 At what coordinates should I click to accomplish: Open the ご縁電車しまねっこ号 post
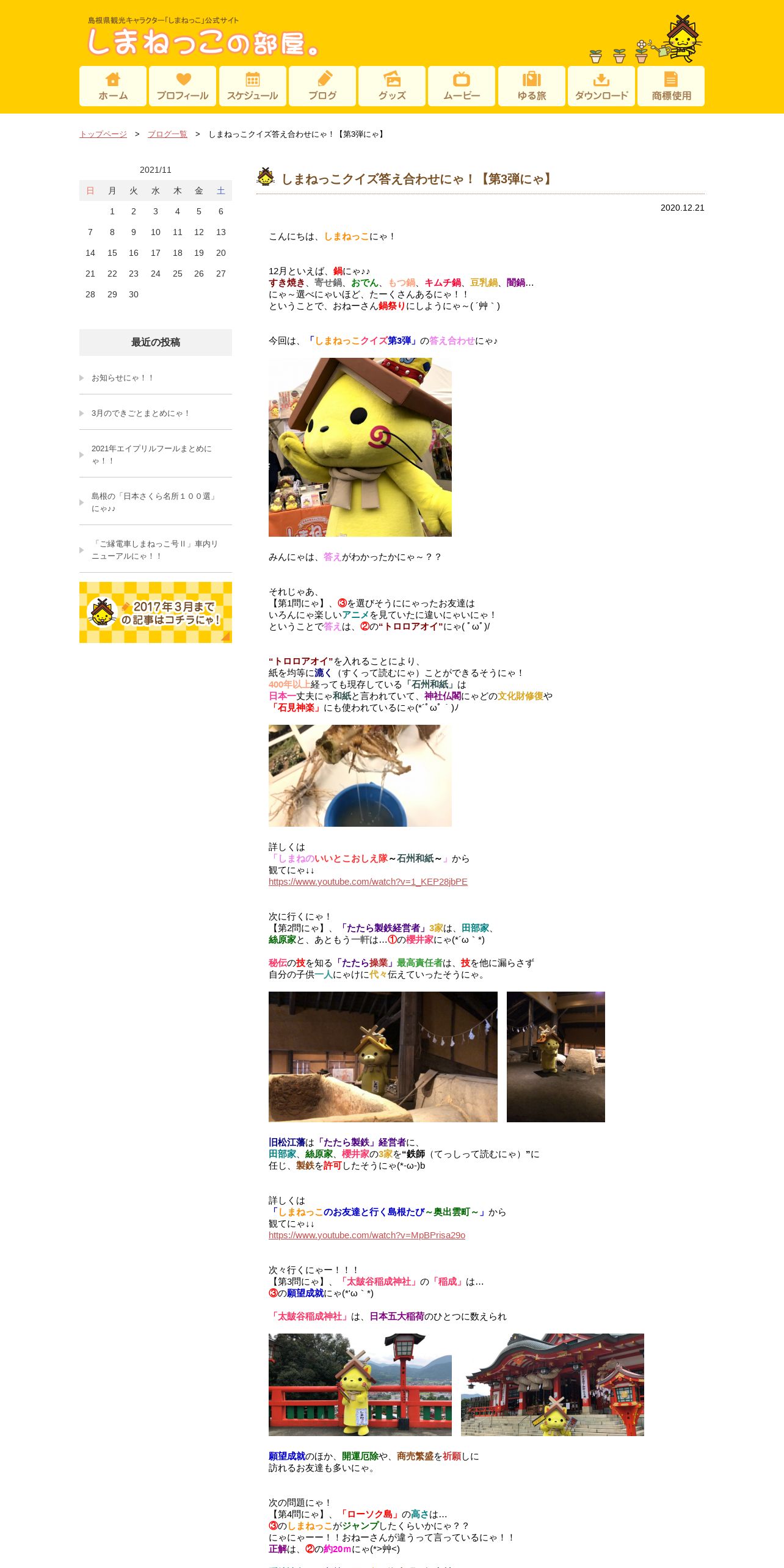(156, 550)
